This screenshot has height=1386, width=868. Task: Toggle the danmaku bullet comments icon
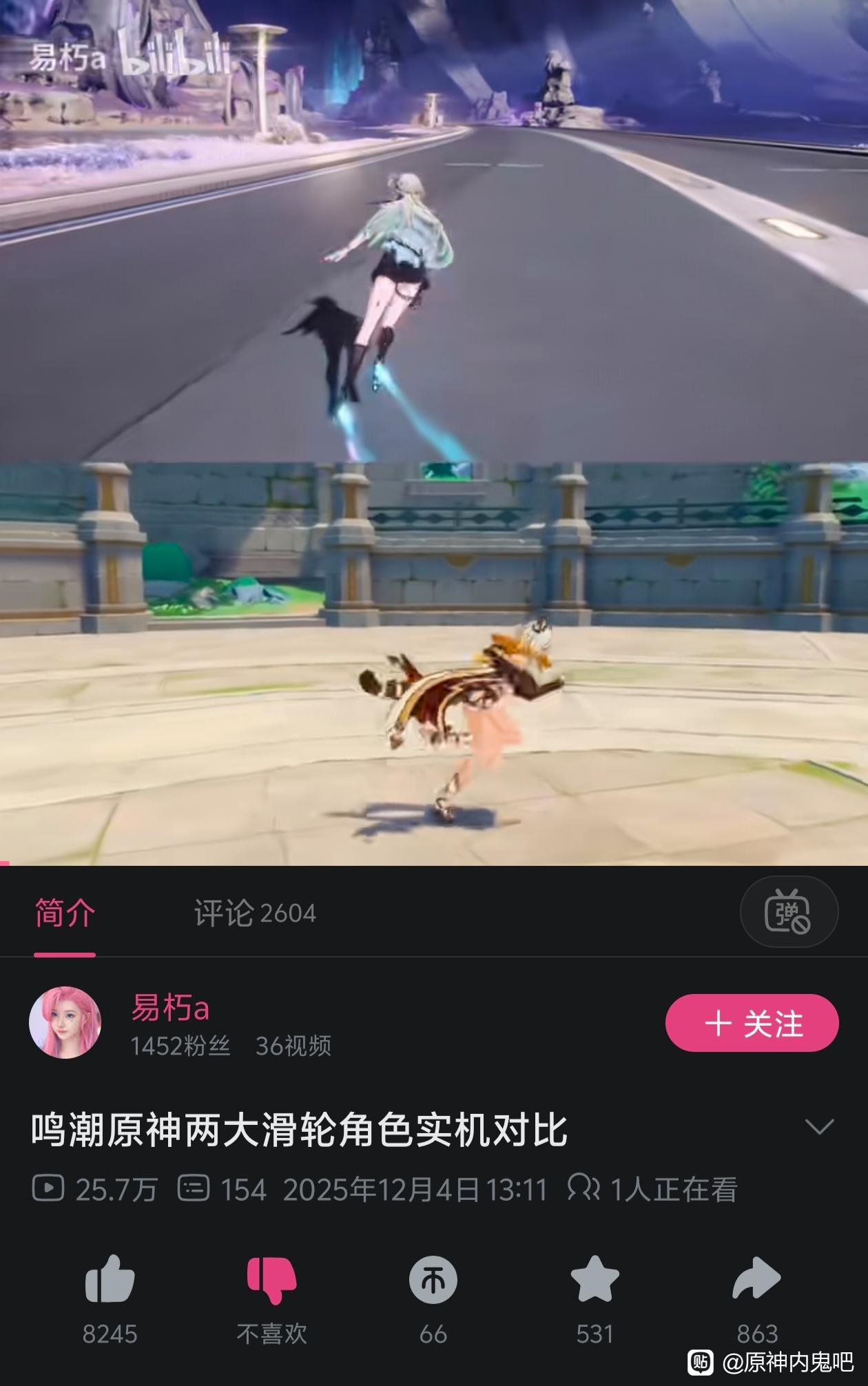click(788, 912)
